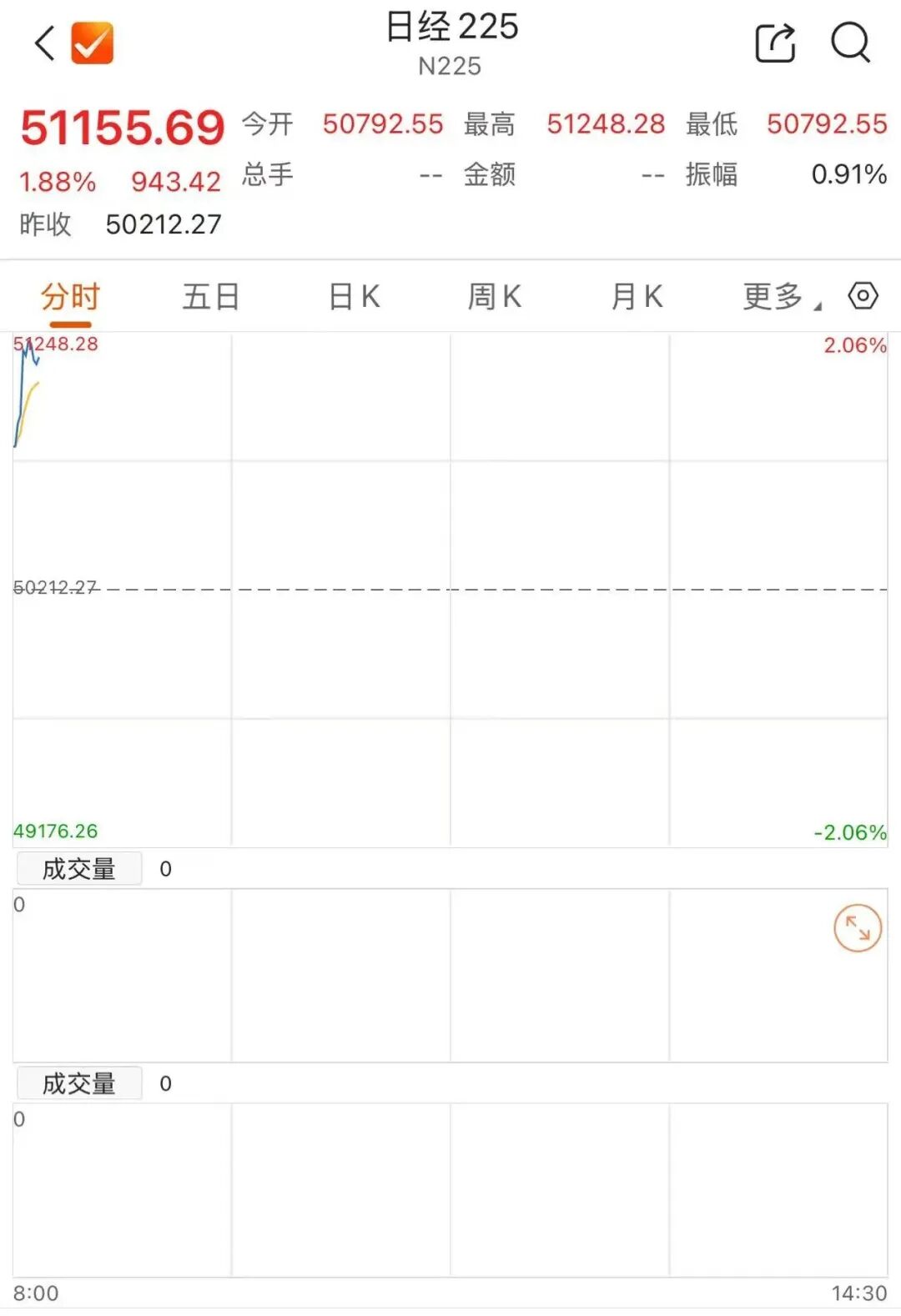View the 周K chart tab
Viewport: 901px width, 1316px height.
click(x=495, y=297)
